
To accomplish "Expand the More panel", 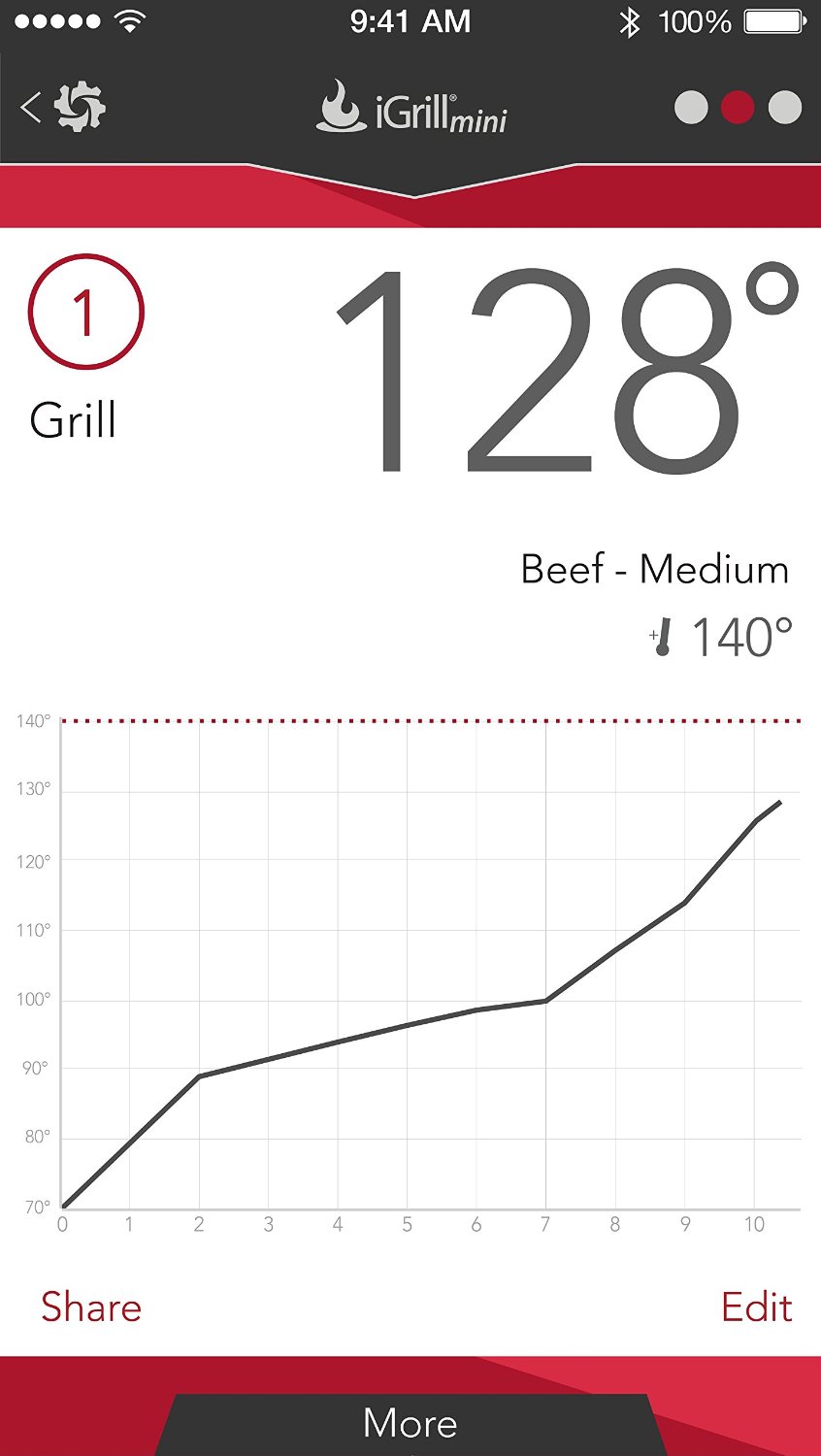I will pyautogui.click(x=410, y=1423).
